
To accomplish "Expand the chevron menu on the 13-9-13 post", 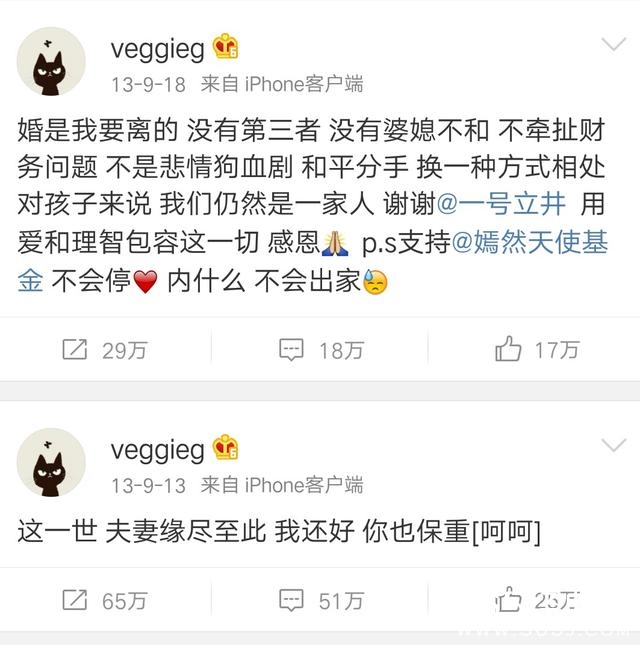I will point(612,445).
